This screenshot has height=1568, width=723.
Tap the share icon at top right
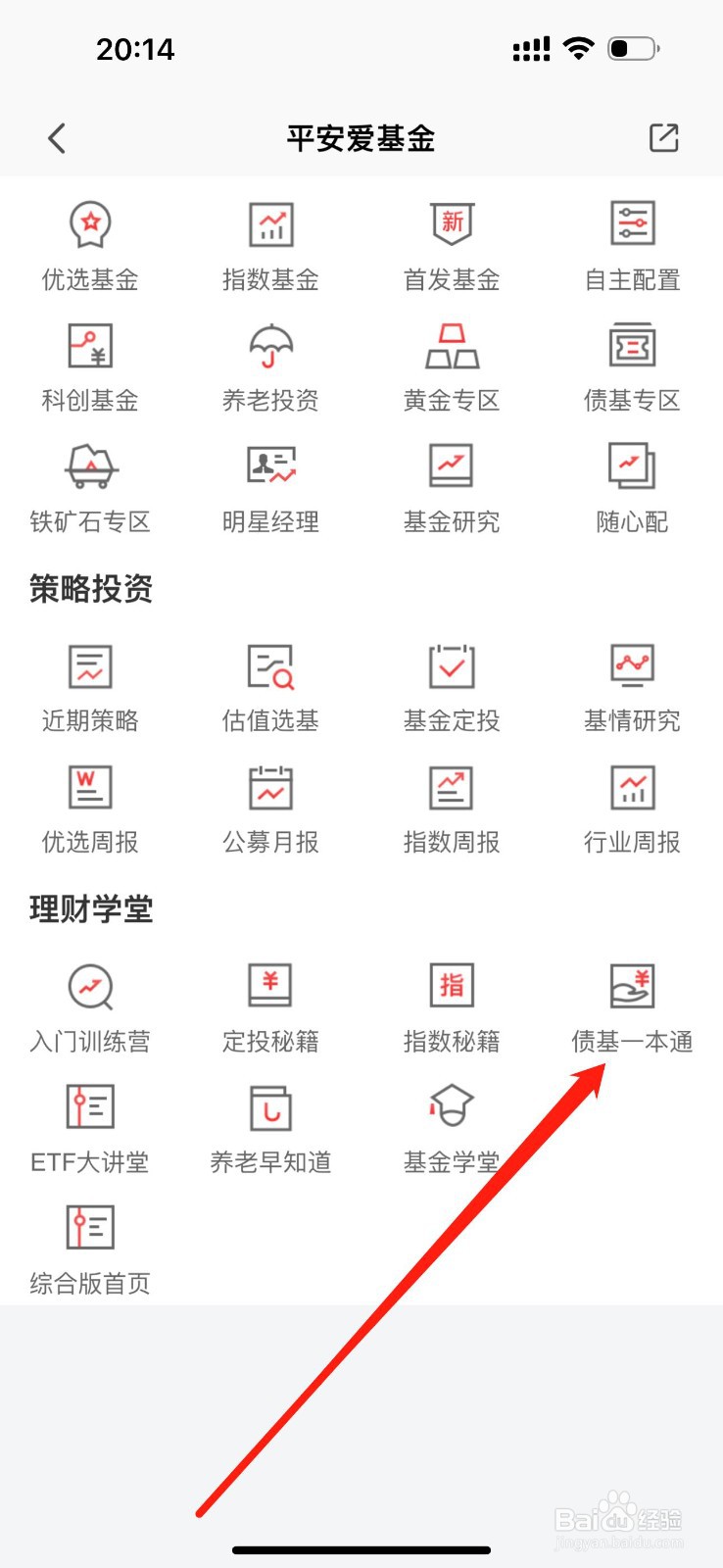click(664, 138)
